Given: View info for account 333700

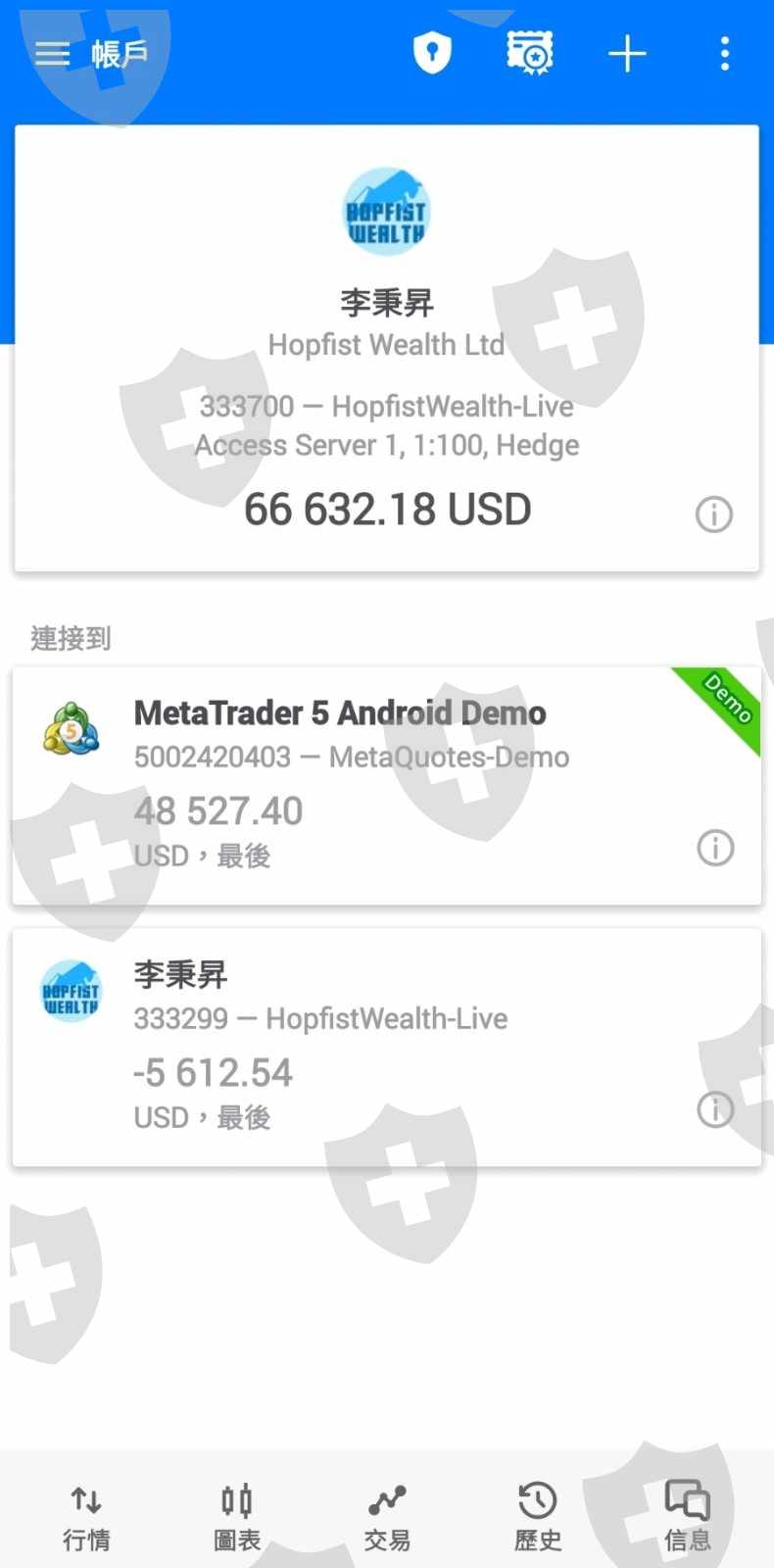Looking at the screenshot, I should [714, 514].
